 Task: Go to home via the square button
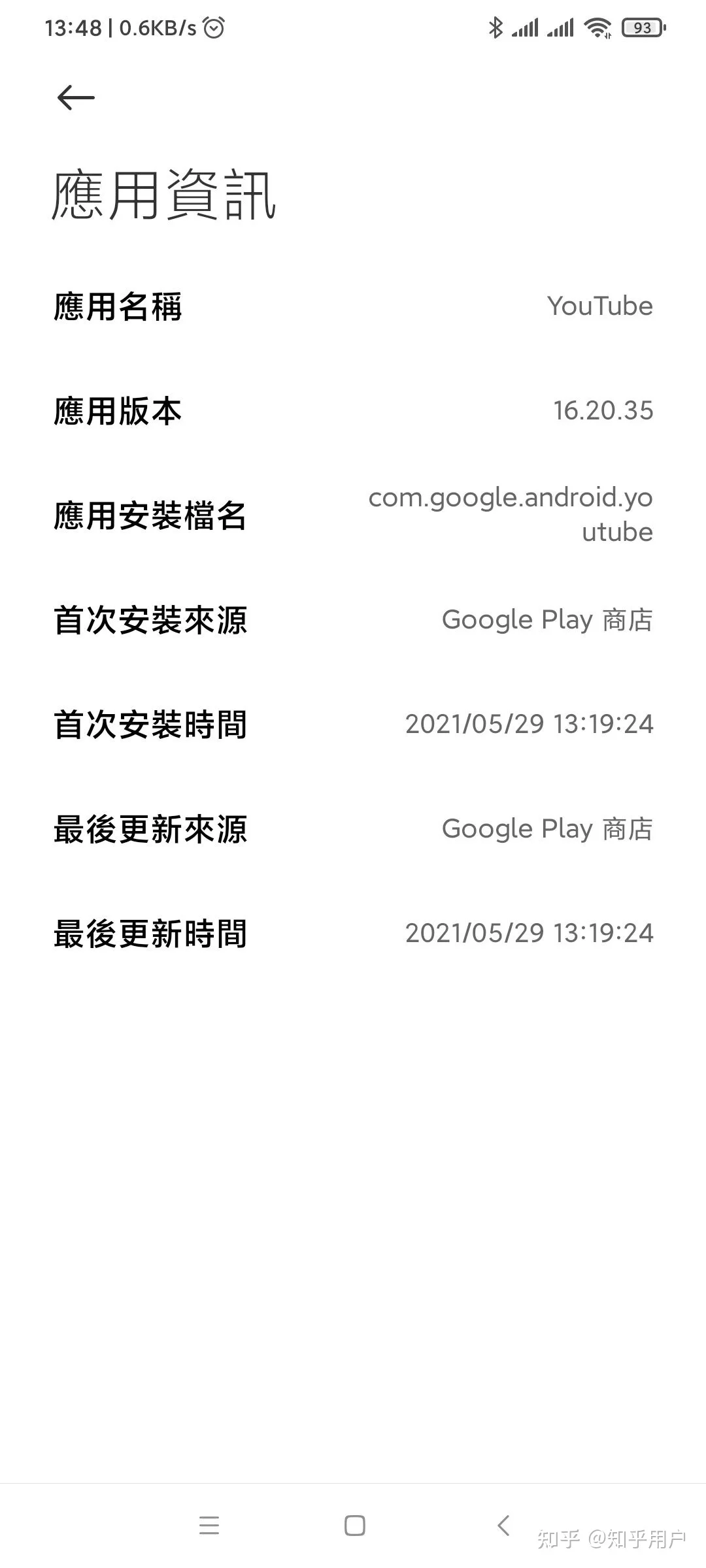click(354, 1526)
